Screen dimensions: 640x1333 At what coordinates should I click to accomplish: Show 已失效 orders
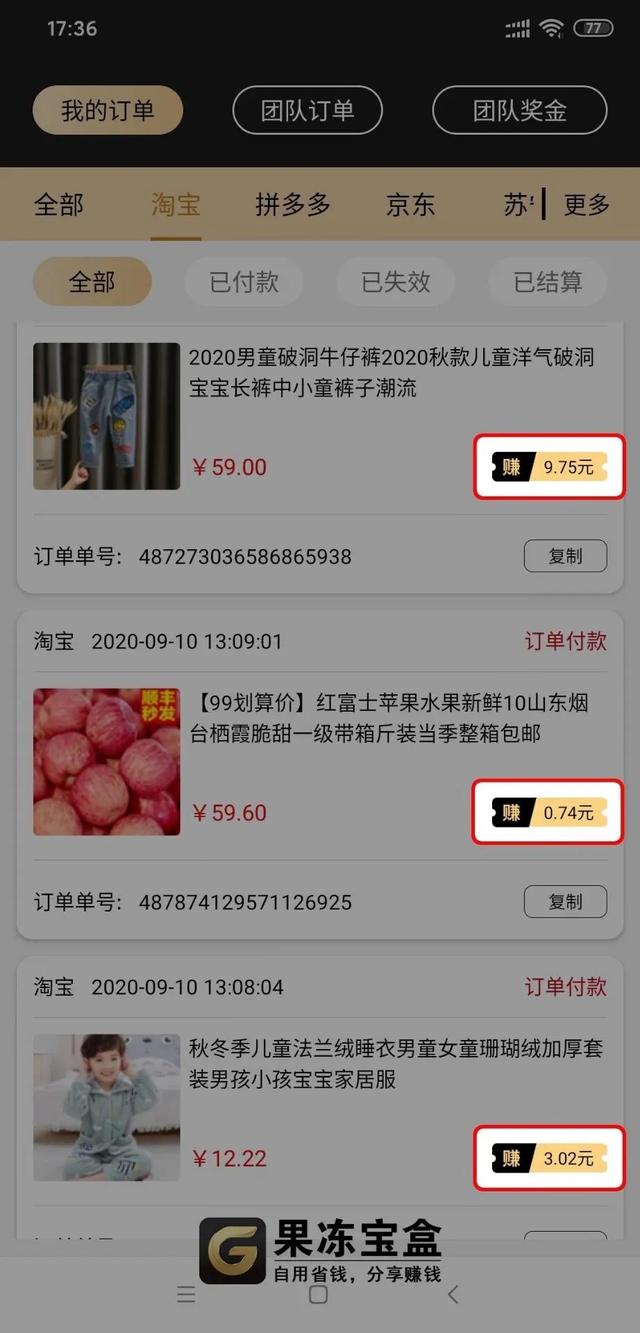tap(396, 282)
